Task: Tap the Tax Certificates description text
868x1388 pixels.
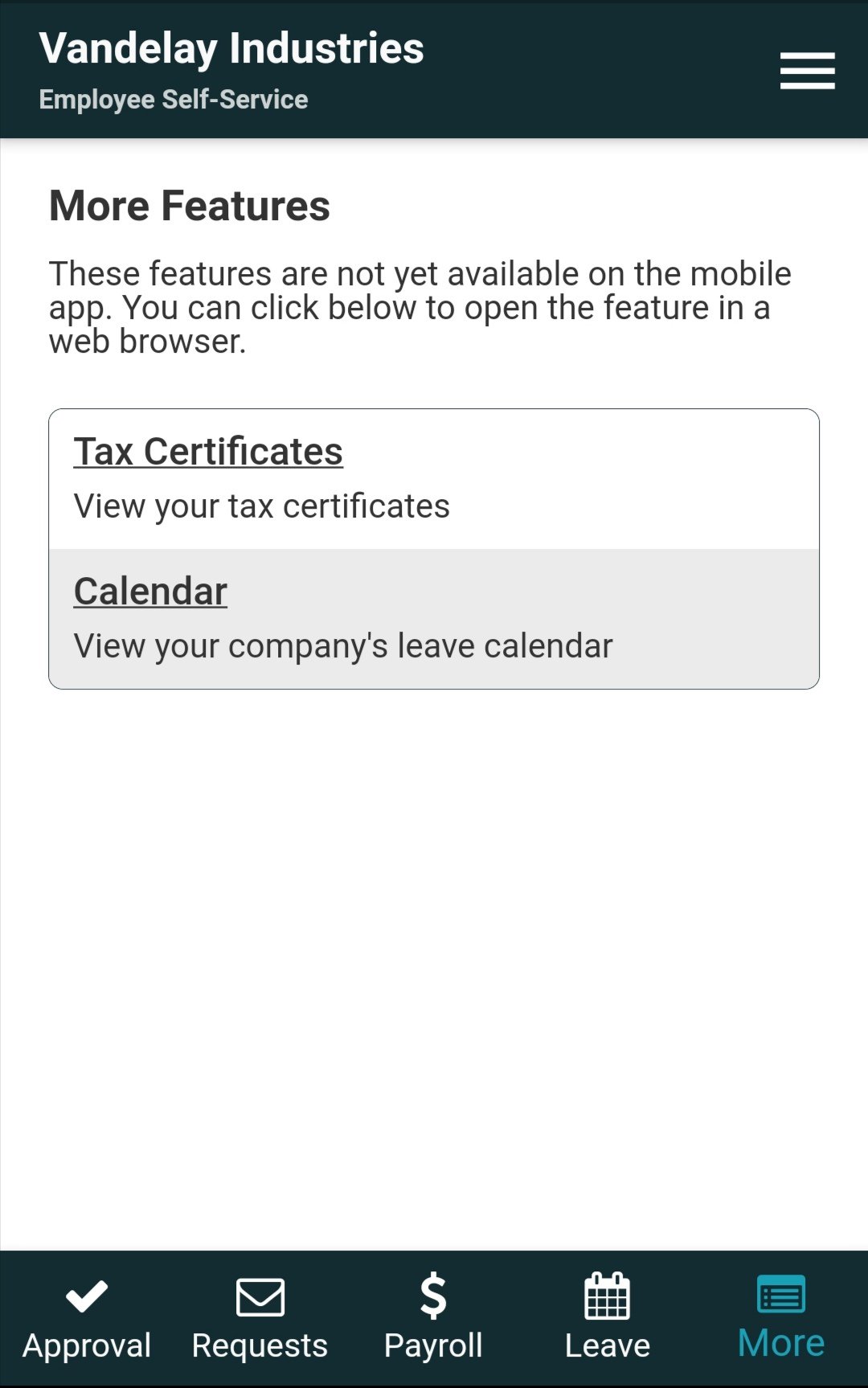Action: pyautogui.click(x=261, y=506)
